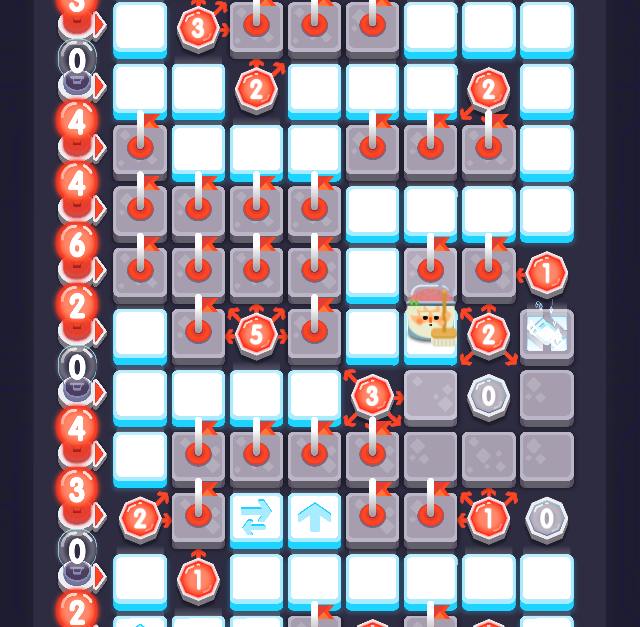The image size is (640, 627).
Task: Tap the cyan swap-arrows tile
Action: tap(256, 516)
